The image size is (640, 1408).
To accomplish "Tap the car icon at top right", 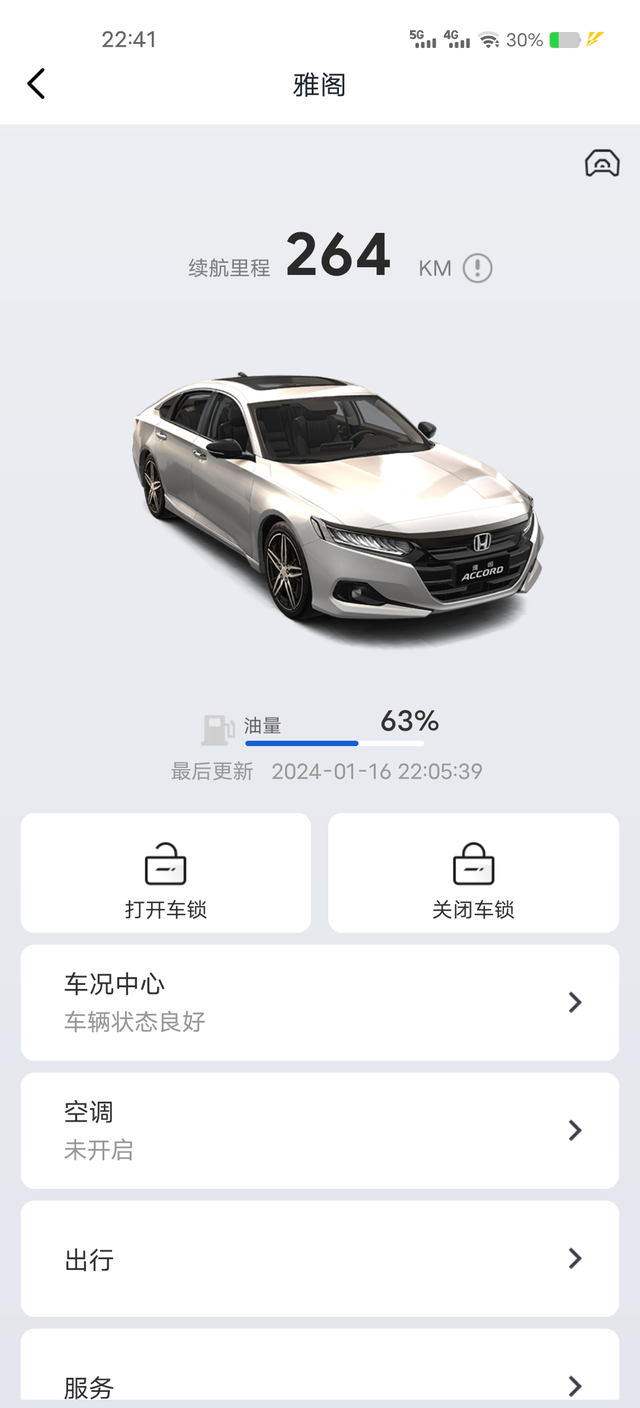I will pyautogui.click(x=602, y=163).
